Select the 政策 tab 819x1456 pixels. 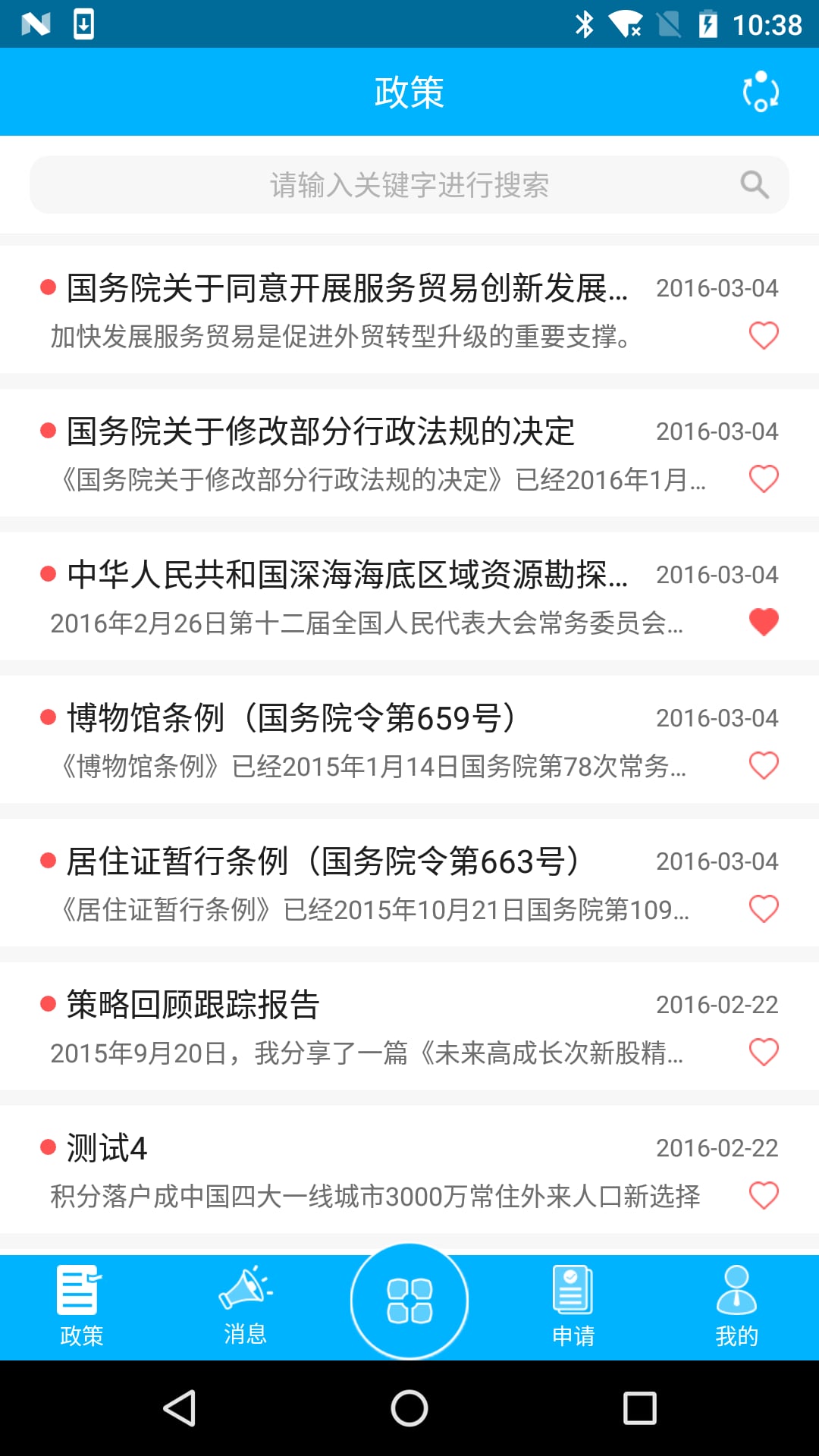[x=81, y=1307]
